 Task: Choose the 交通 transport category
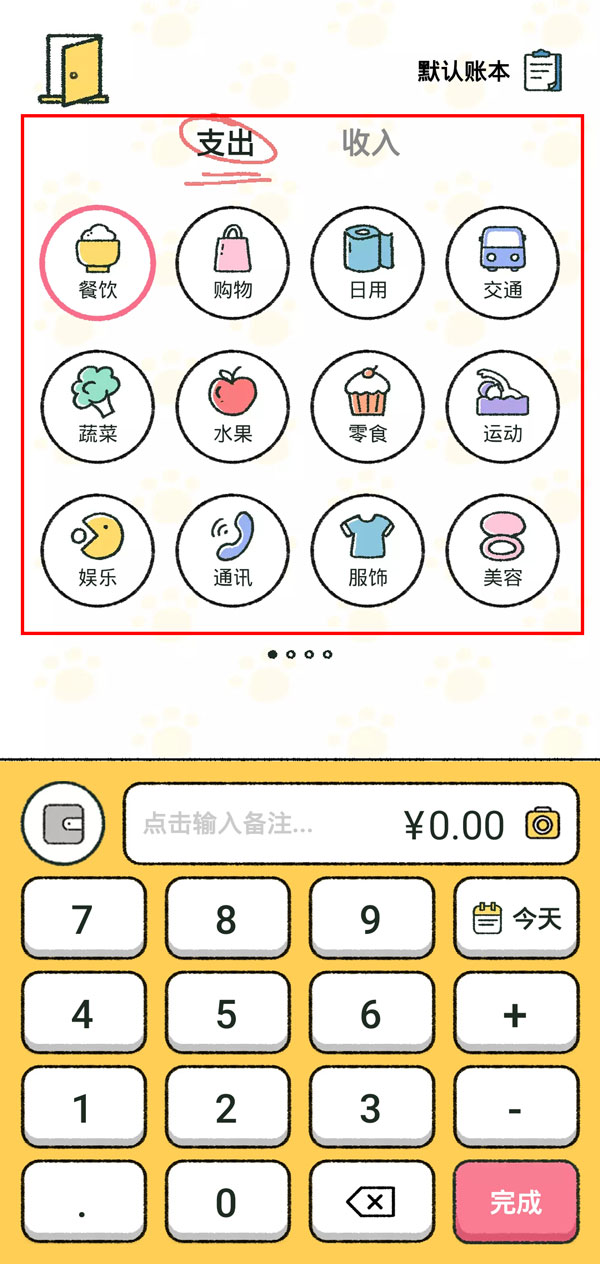point(502,263)
